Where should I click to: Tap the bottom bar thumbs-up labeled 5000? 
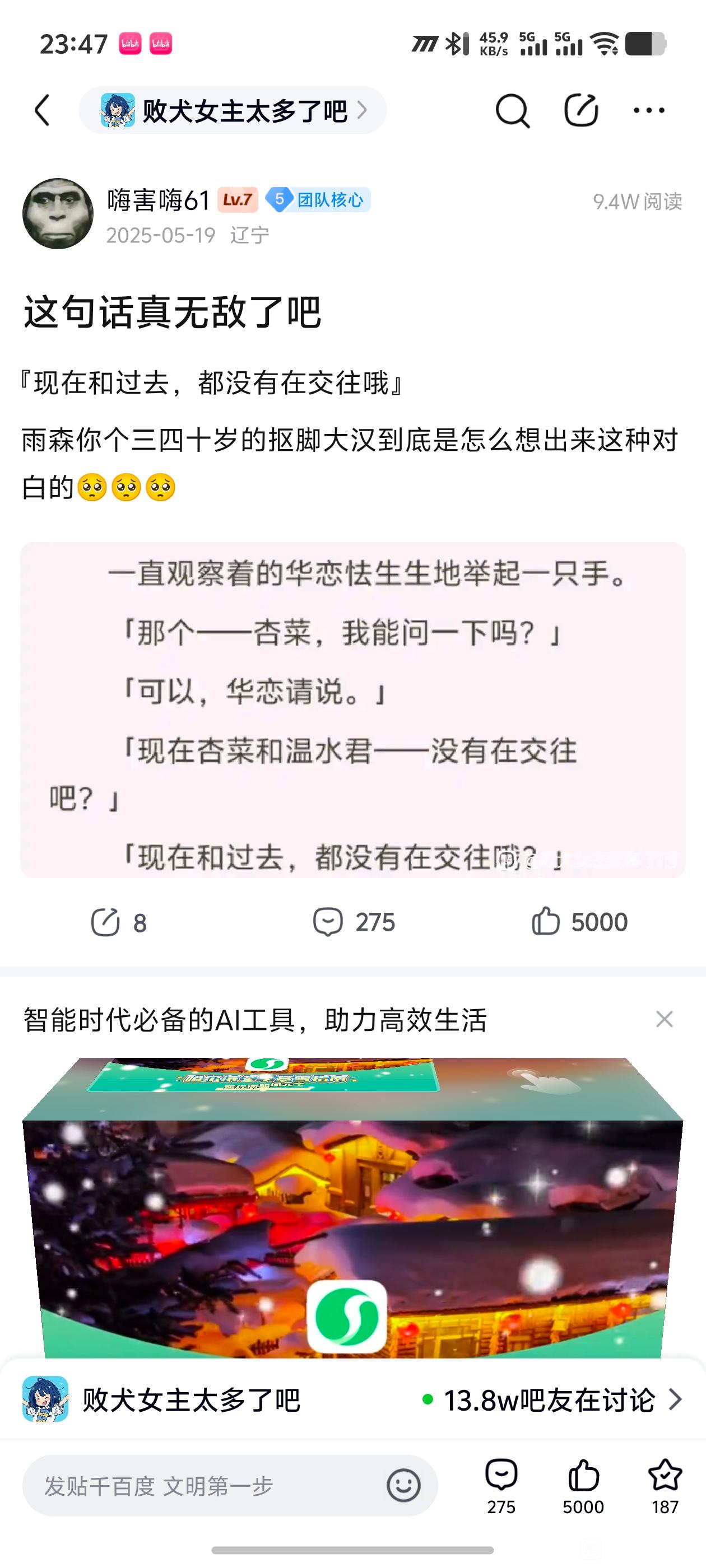pos(583,1486)
